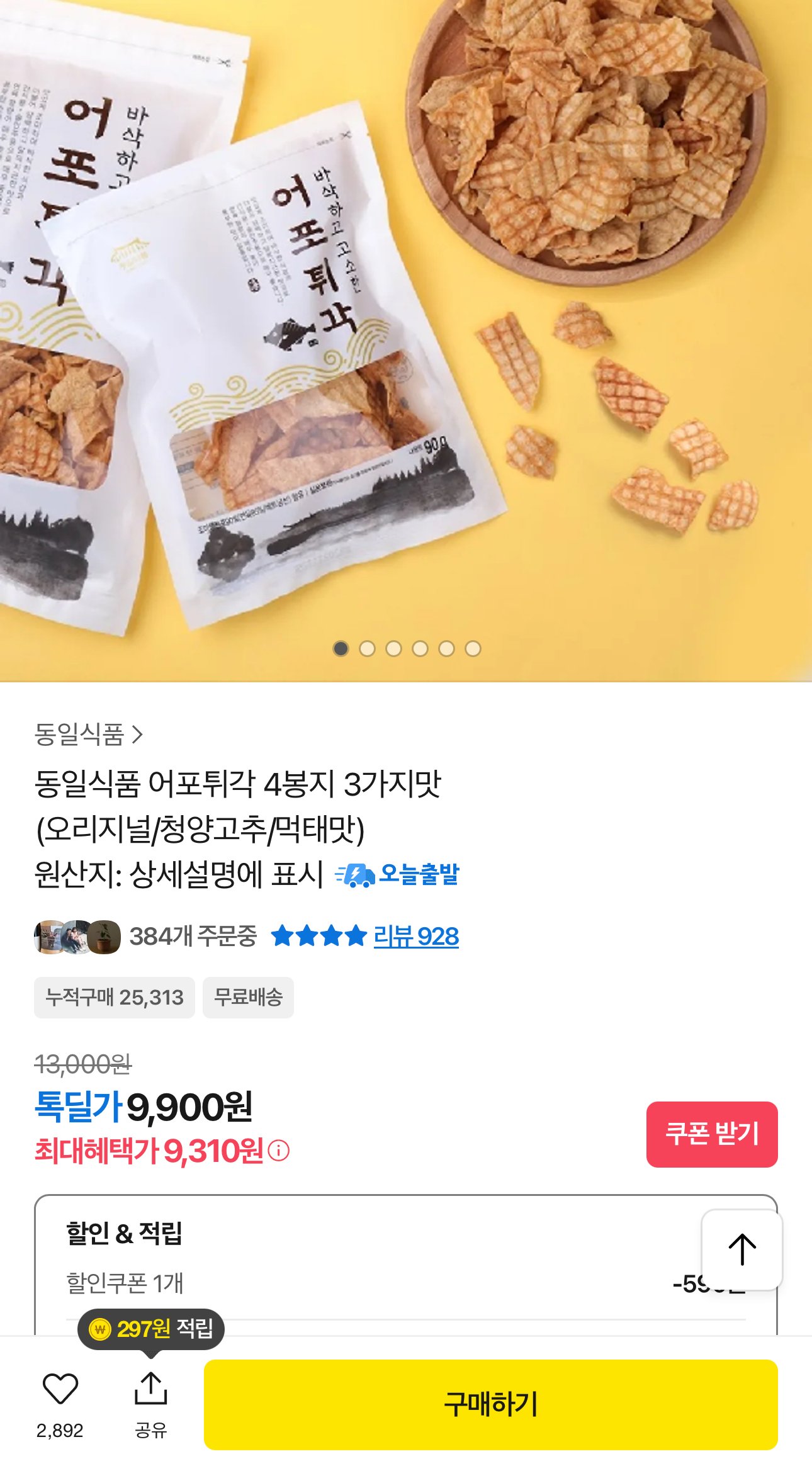Jump back to top with the up arrow
812x1471 pixels.
tap(742, 1249)
